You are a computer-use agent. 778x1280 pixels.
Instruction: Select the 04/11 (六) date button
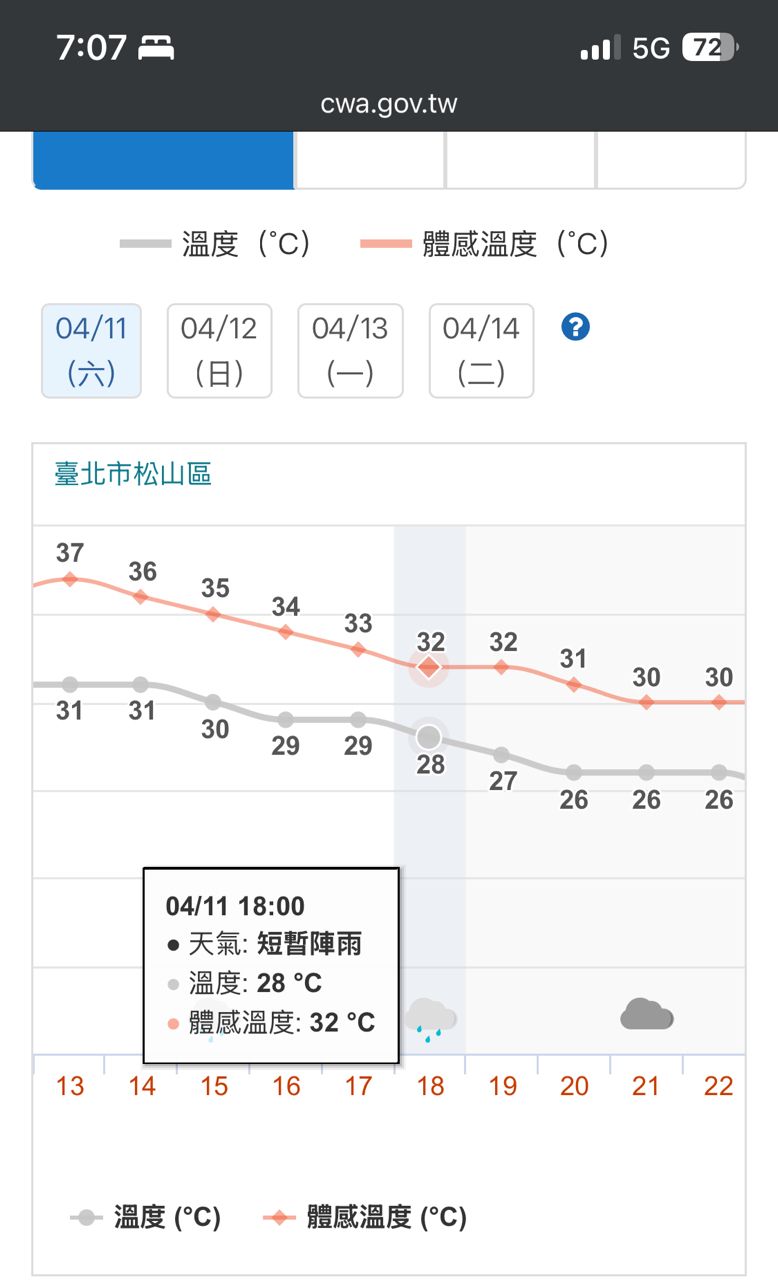pos(91,350)
